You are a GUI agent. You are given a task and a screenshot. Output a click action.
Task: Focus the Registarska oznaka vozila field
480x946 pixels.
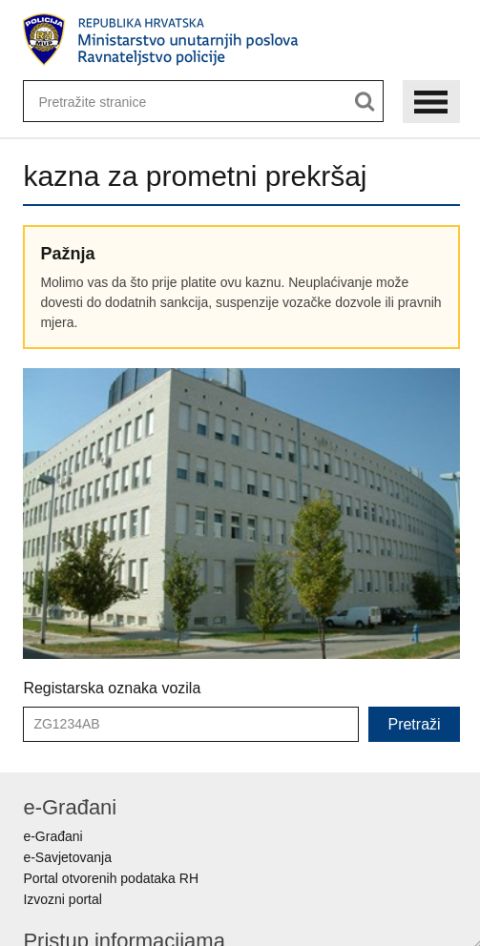[191, 724]
